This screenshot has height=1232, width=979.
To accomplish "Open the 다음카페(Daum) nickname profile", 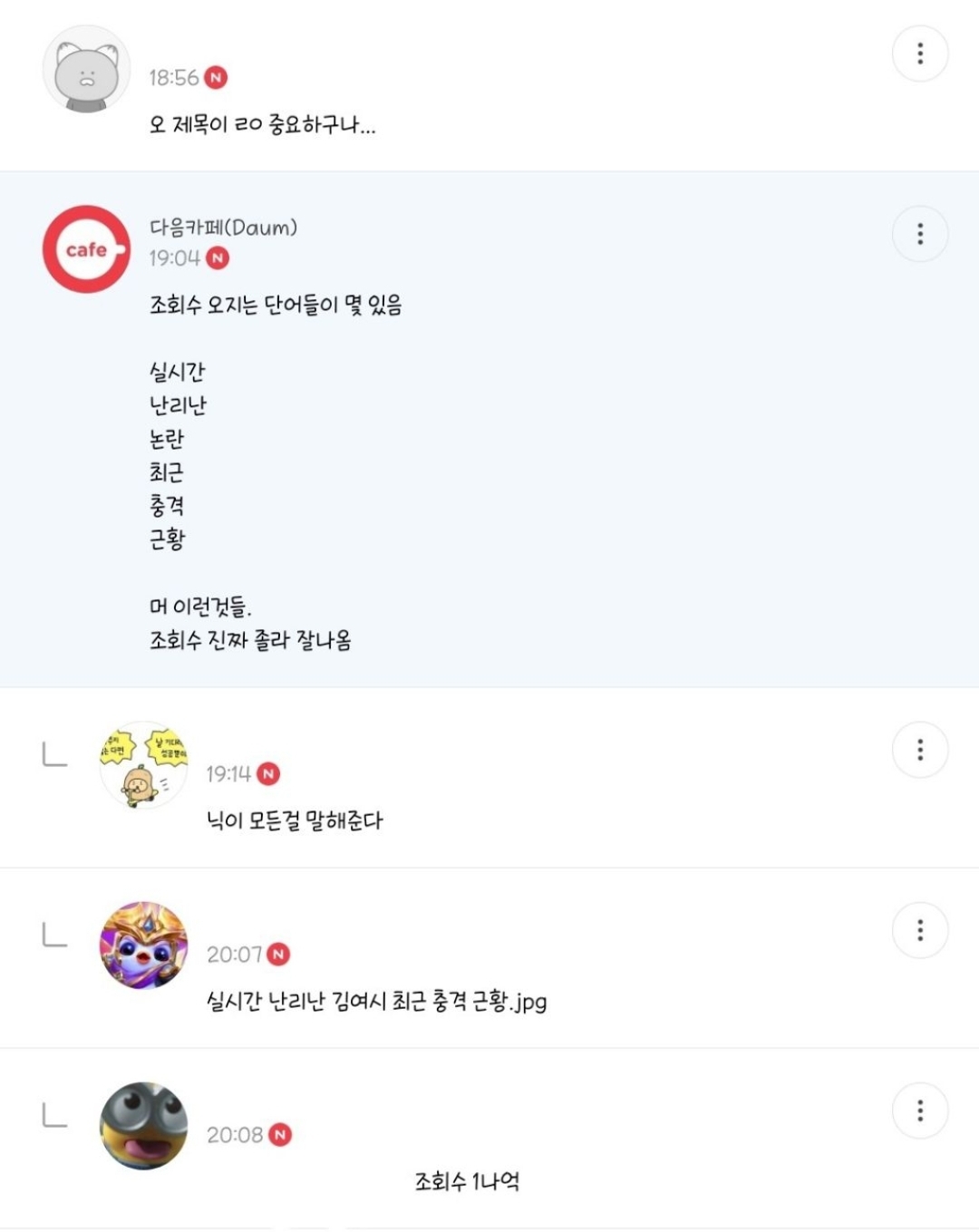I will (x=223, y=228).
